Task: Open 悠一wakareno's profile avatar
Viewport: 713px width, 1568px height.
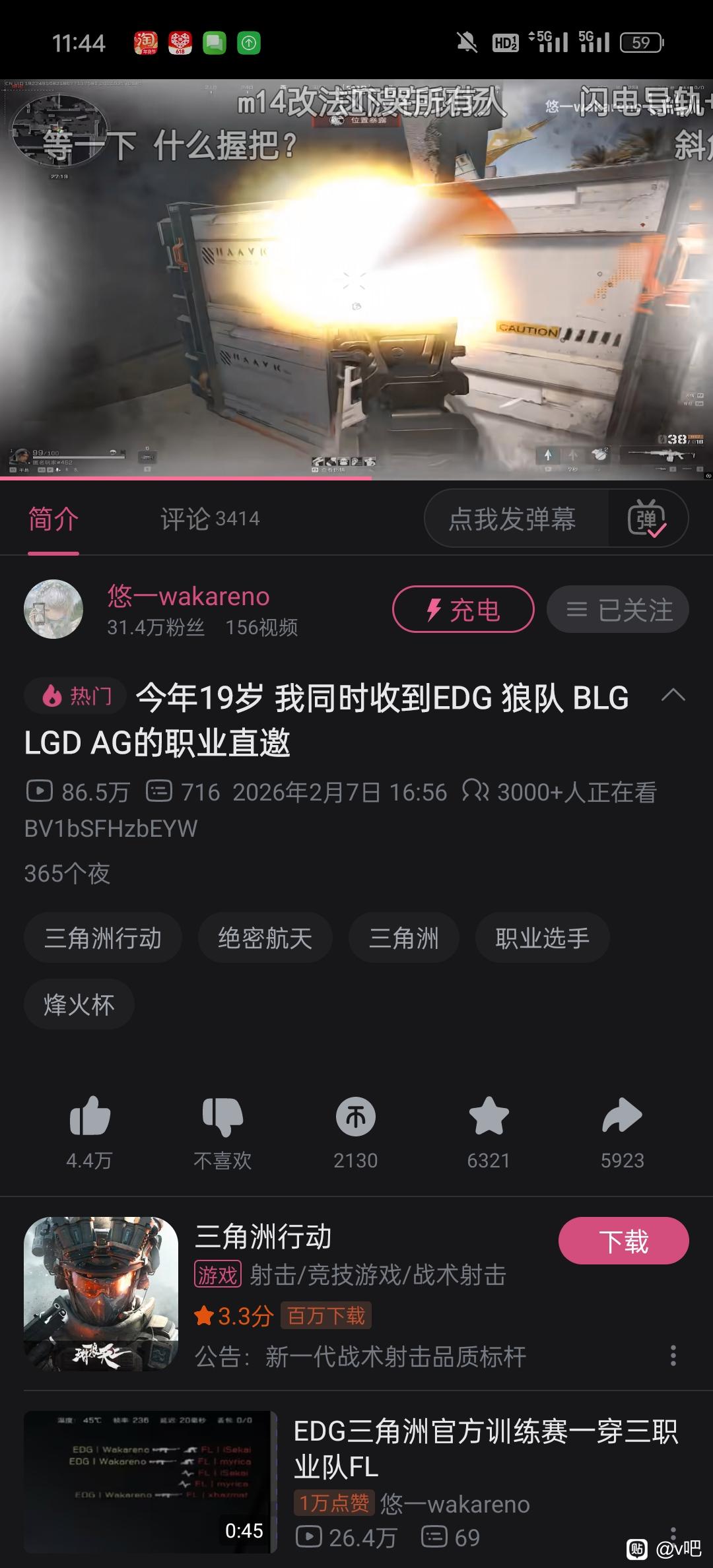Action: [x=53, y=609]
